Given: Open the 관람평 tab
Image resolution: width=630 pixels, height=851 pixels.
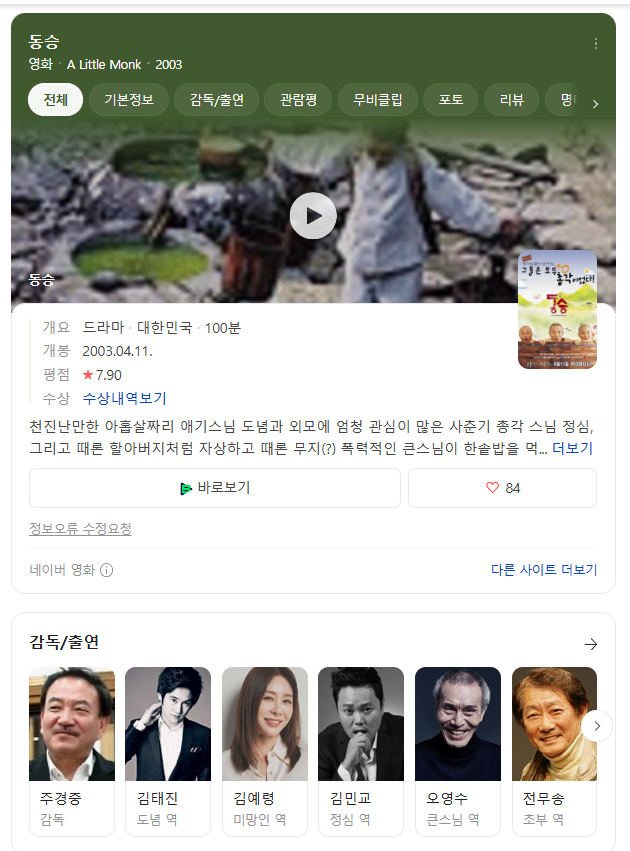Looking at the screenshot, I should pyautogui.click(x=298, y=100).
